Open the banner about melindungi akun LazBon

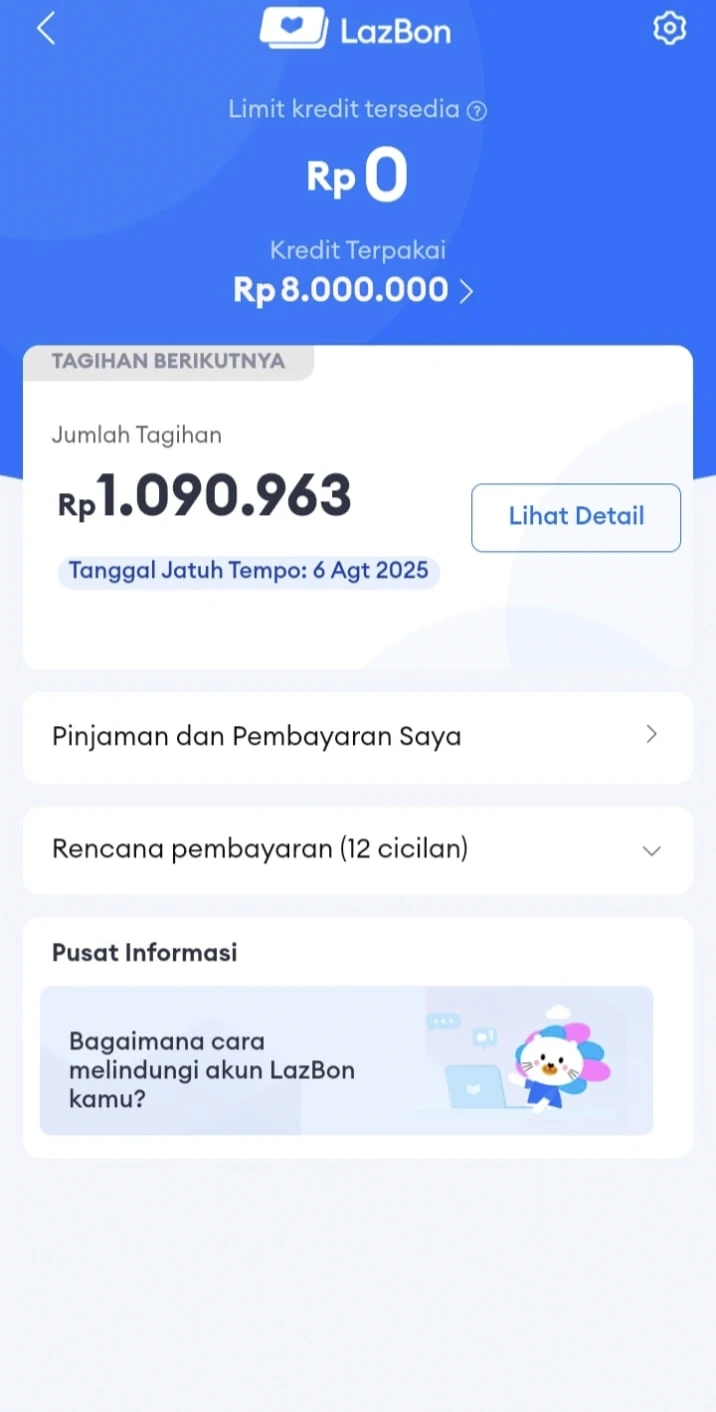coord(346,1060)
